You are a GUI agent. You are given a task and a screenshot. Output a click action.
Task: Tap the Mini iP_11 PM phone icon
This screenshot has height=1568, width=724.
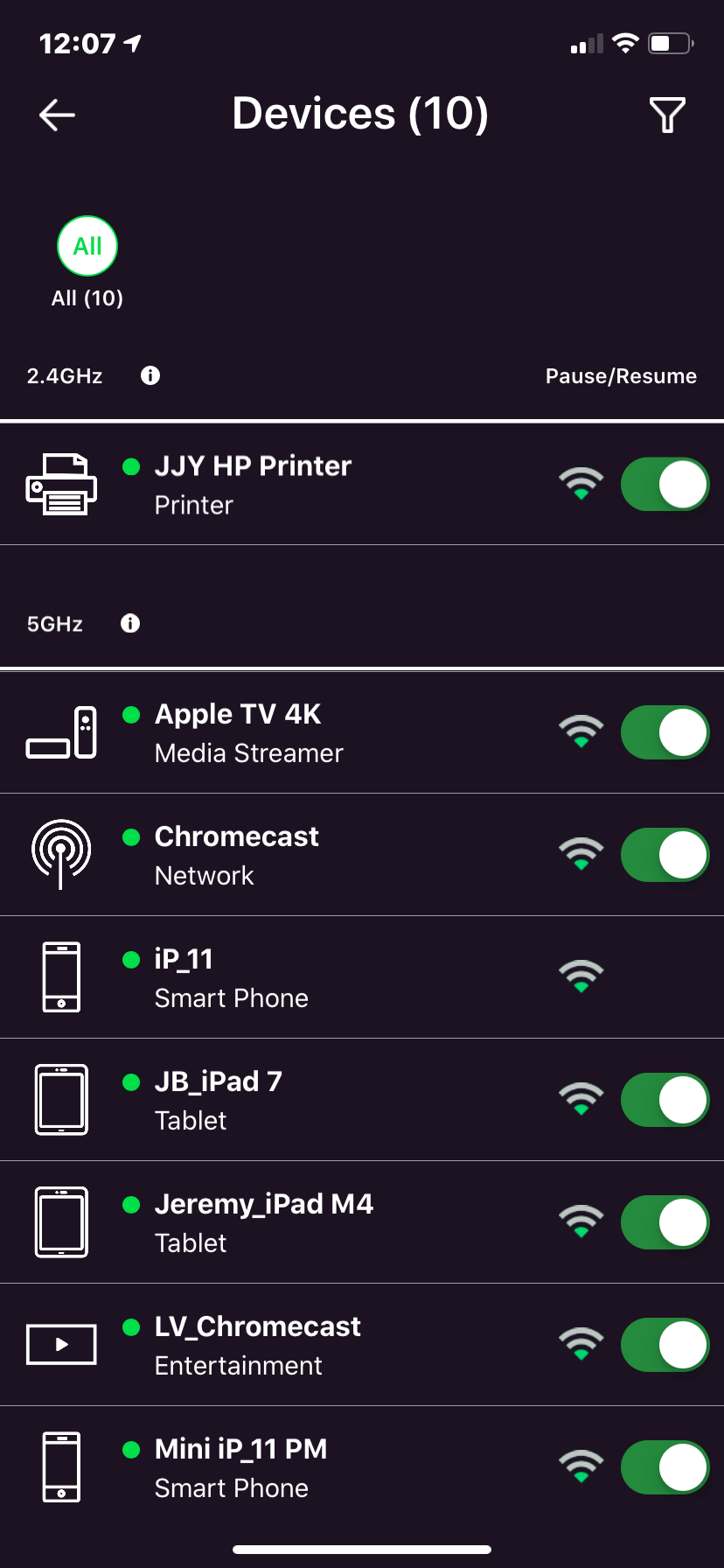pyautogui.click(x=61, y=1468)
